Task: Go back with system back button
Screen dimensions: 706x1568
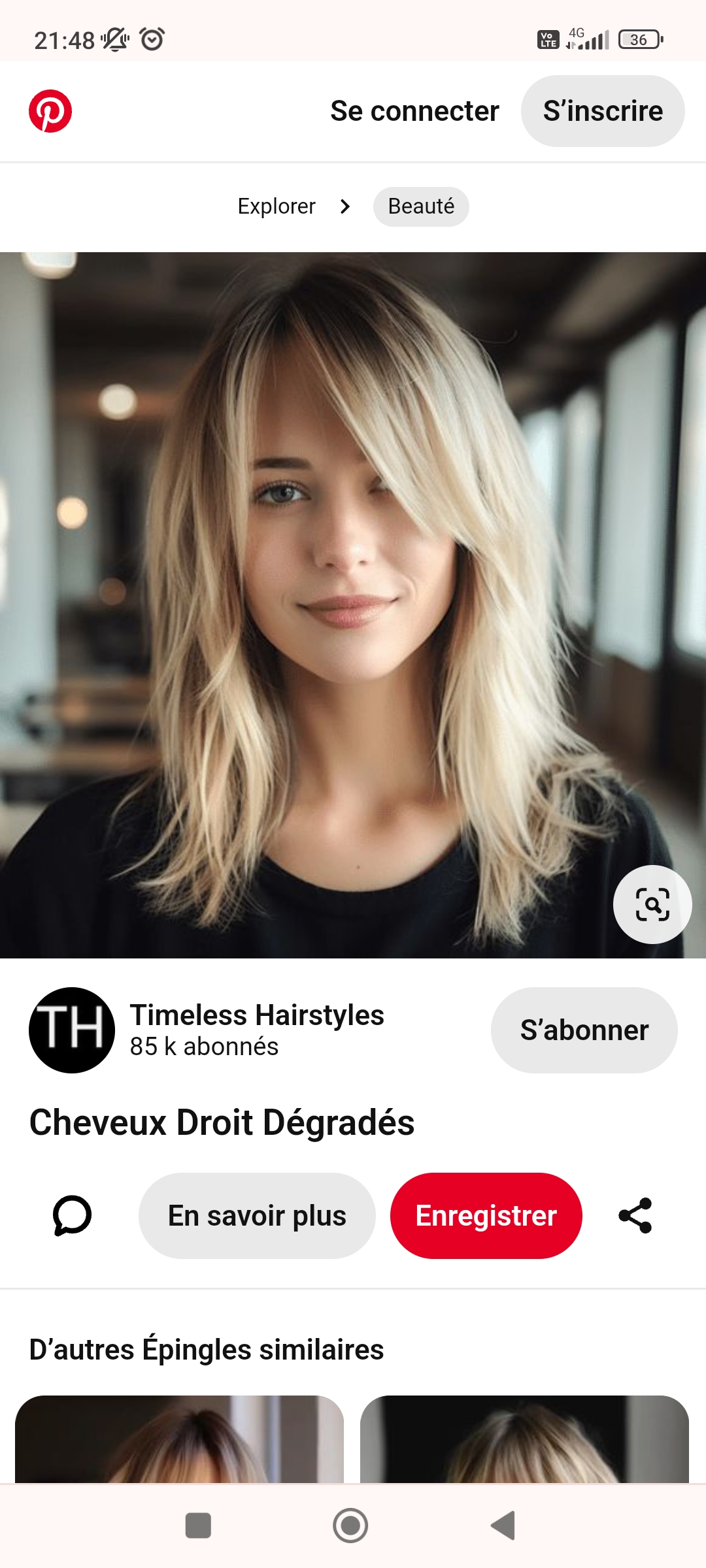Action: point(503,1526)
